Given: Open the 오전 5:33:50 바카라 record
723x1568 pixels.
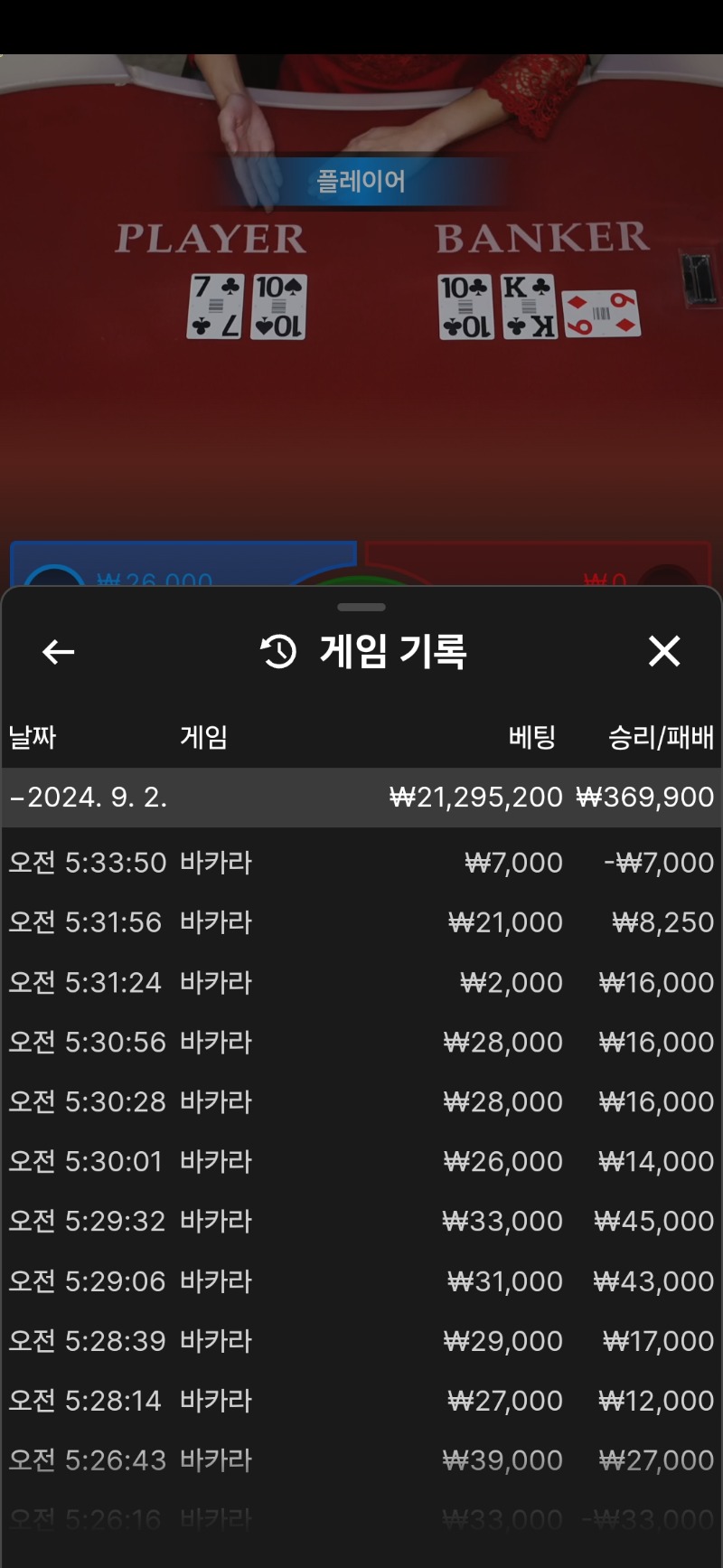Looking at the screenshot, I should 361,863.
